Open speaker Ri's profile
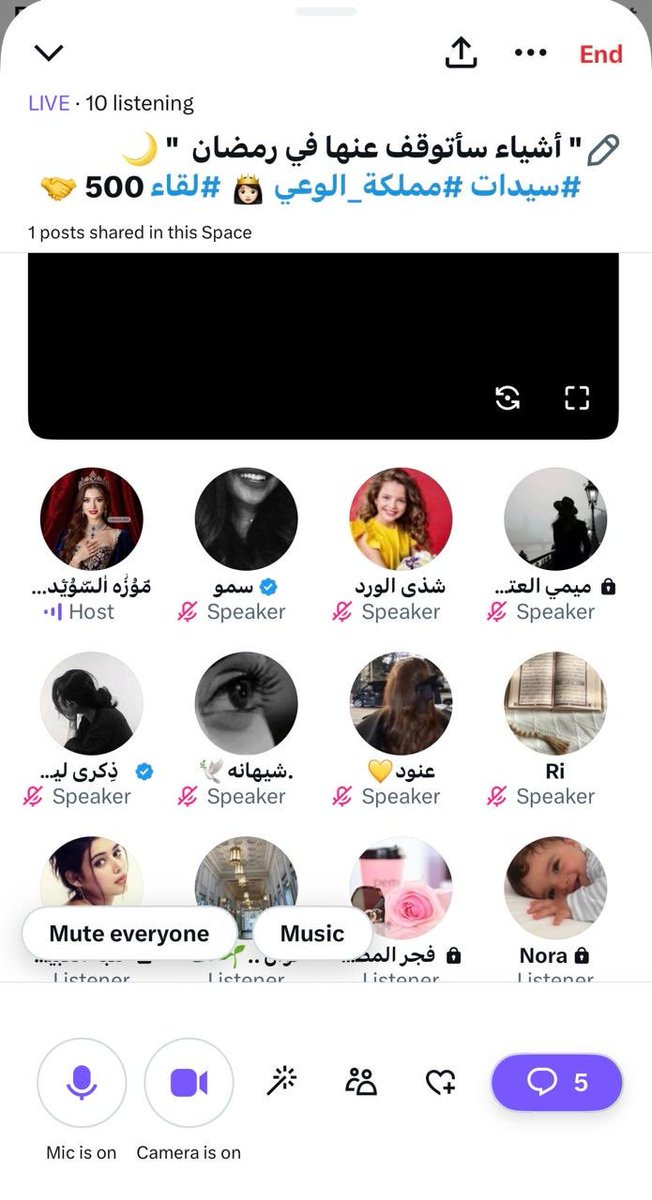The height and width of the screenshot is (1200, 652). tap(555, 703)
